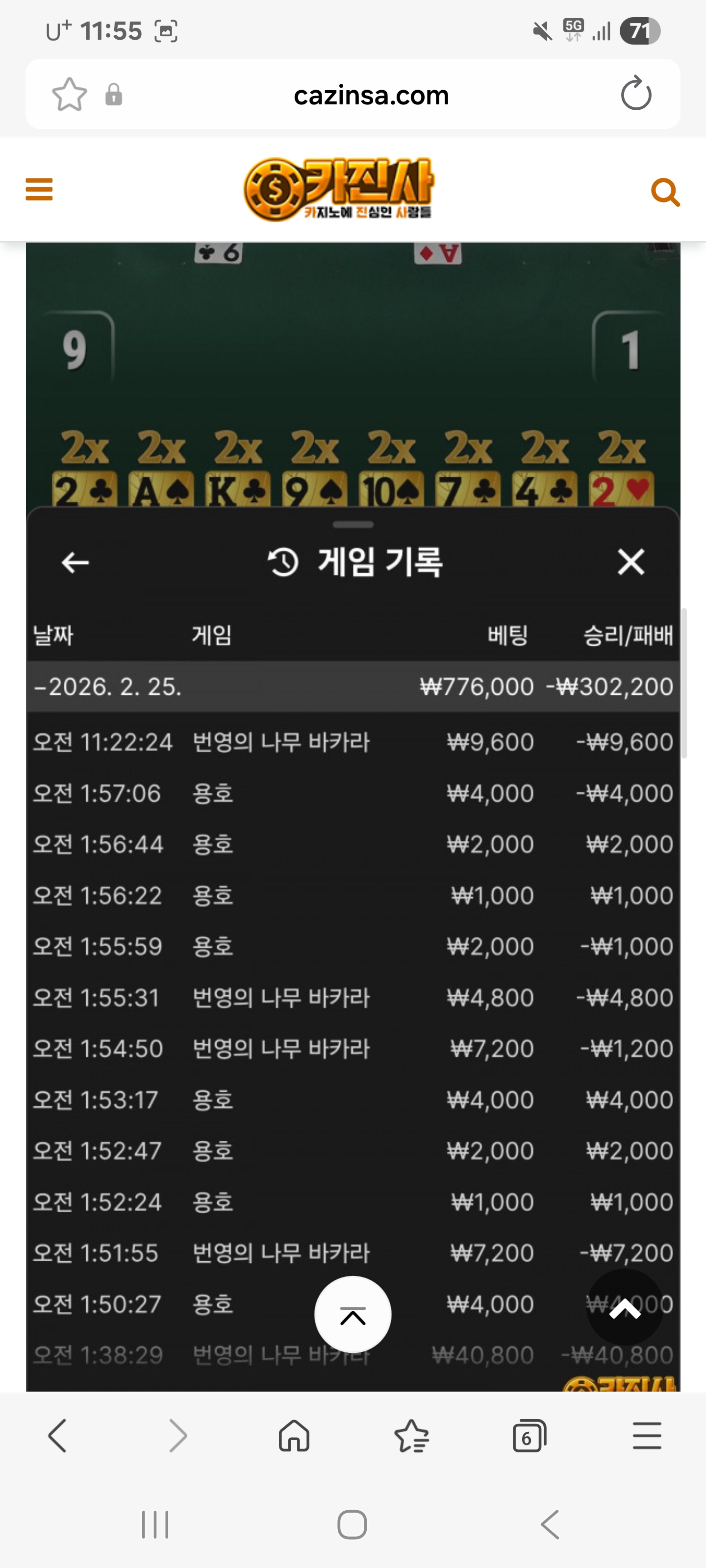
Task: Tap the cazinsa.com address bar
Action: (x=371, y=96)
